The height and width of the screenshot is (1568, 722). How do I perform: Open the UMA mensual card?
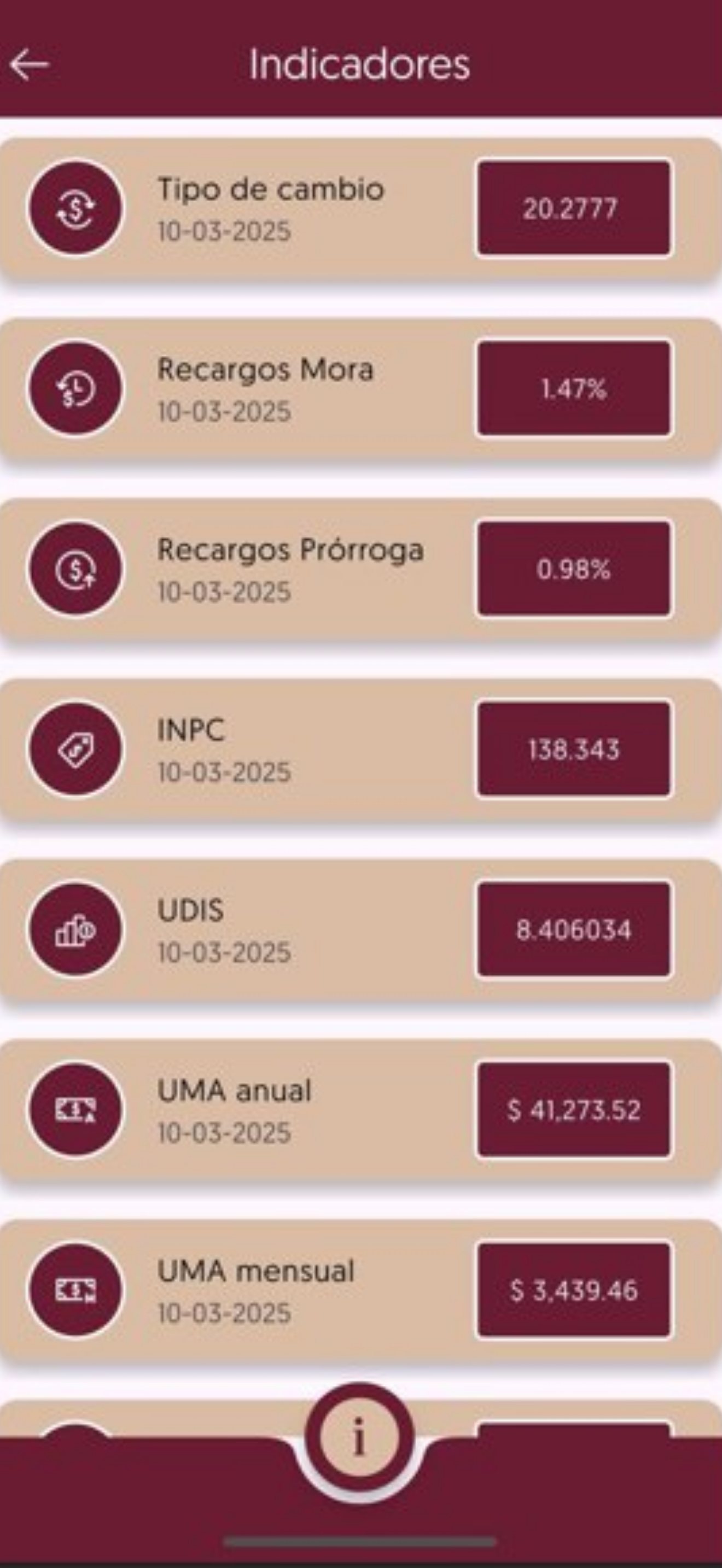(361, 1290)
